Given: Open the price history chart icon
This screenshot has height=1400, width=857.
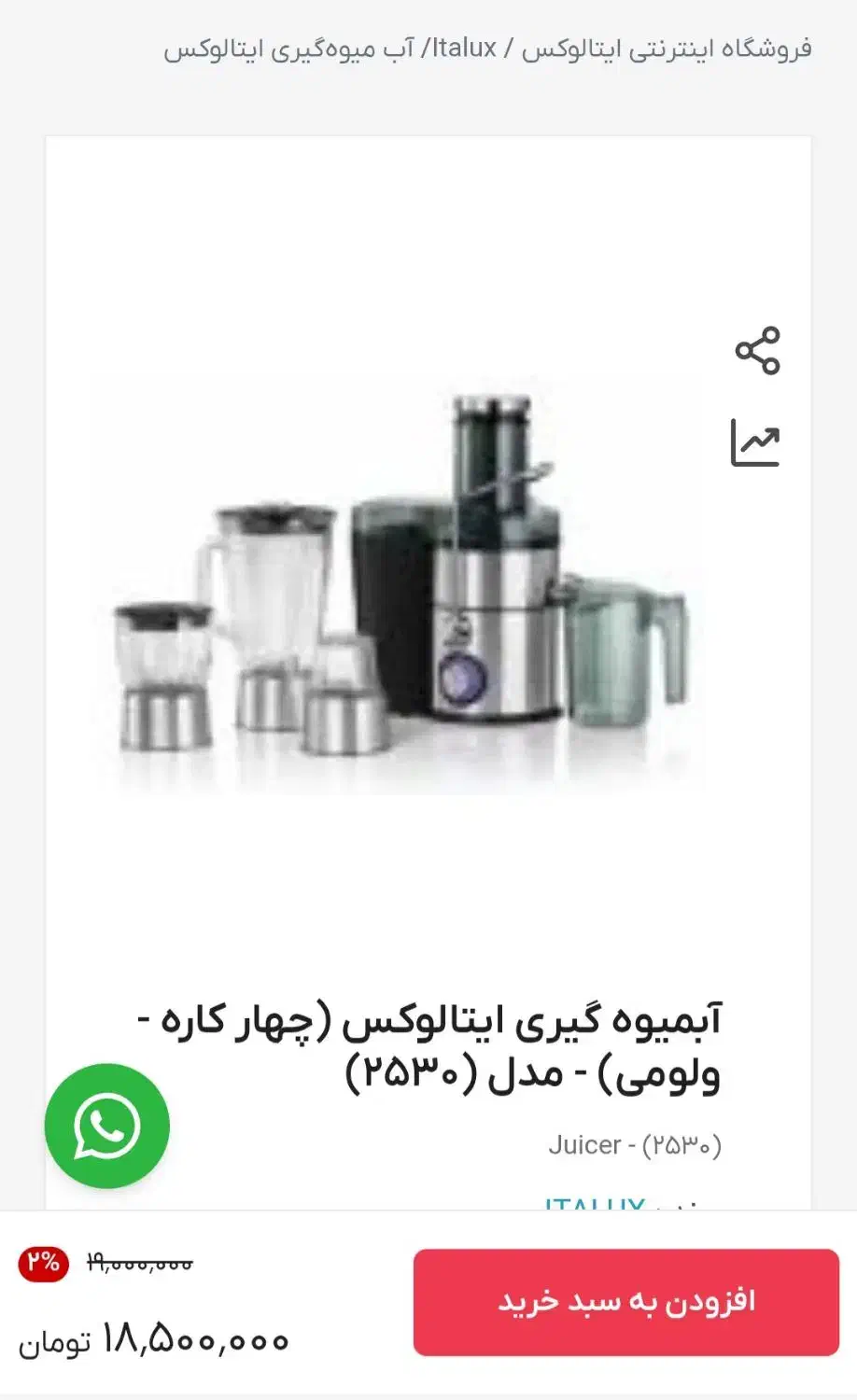Looking at the screenshot, I should tap(755, 443).
